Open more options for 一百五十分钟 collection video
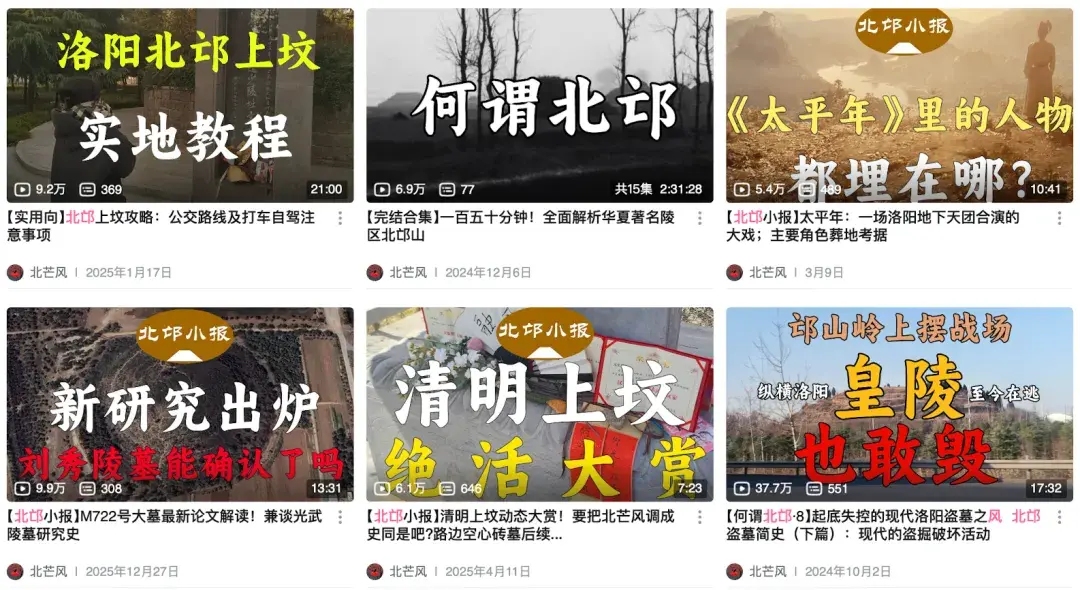The image size is (1080, 590). (x=700, y=218)
